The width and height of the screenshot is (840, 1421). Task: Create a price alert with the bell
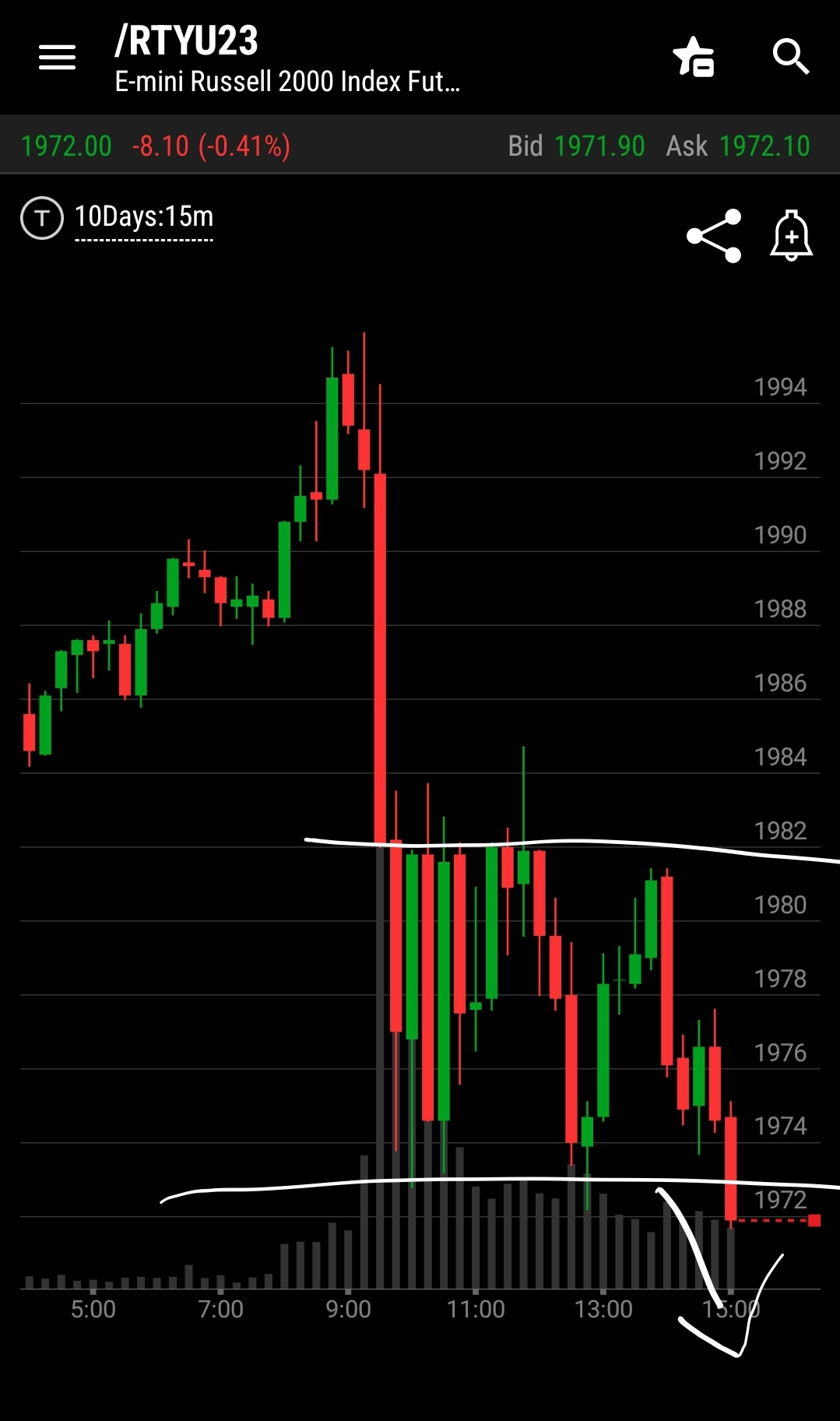791,235
